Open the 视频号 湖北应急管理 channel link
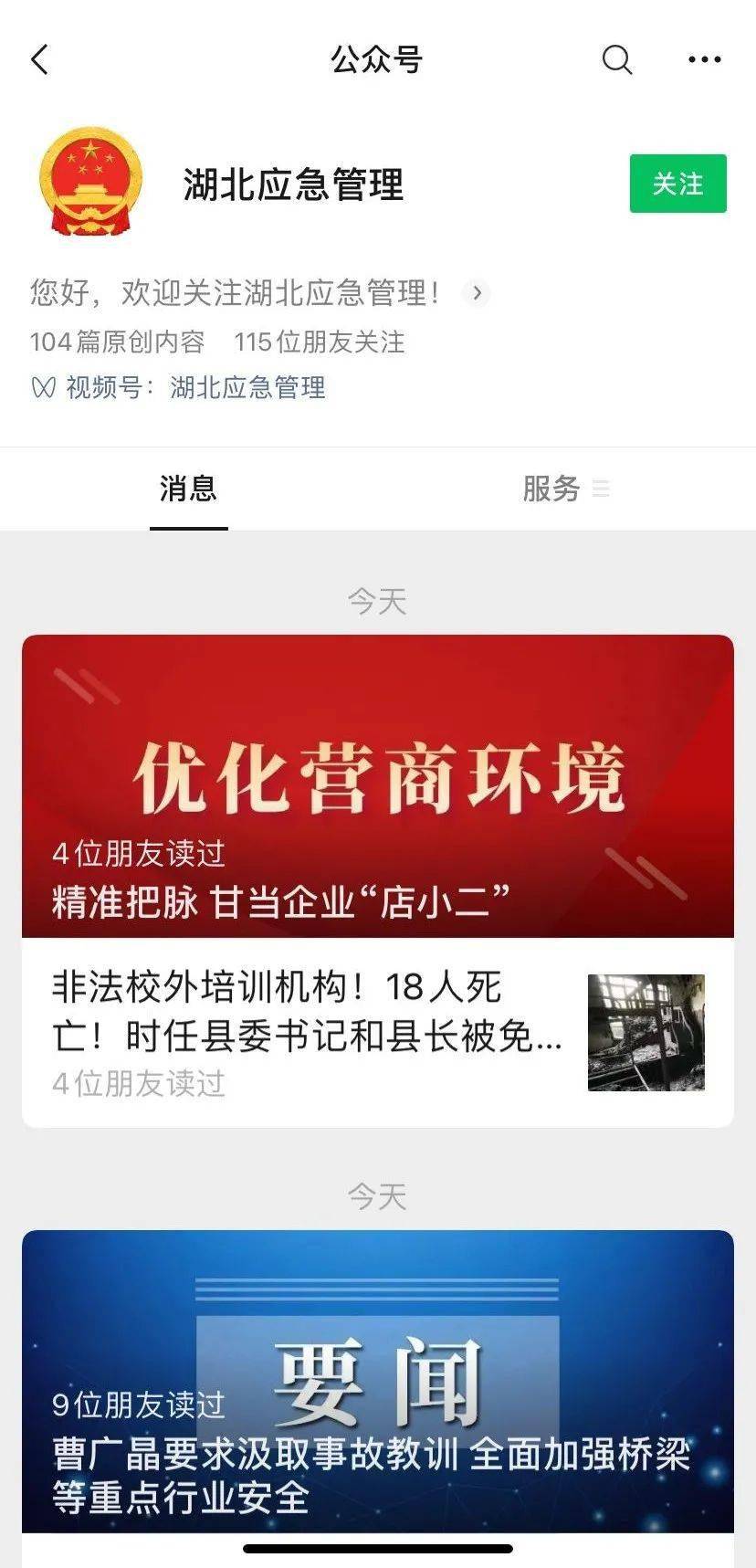 coord(247,388)
